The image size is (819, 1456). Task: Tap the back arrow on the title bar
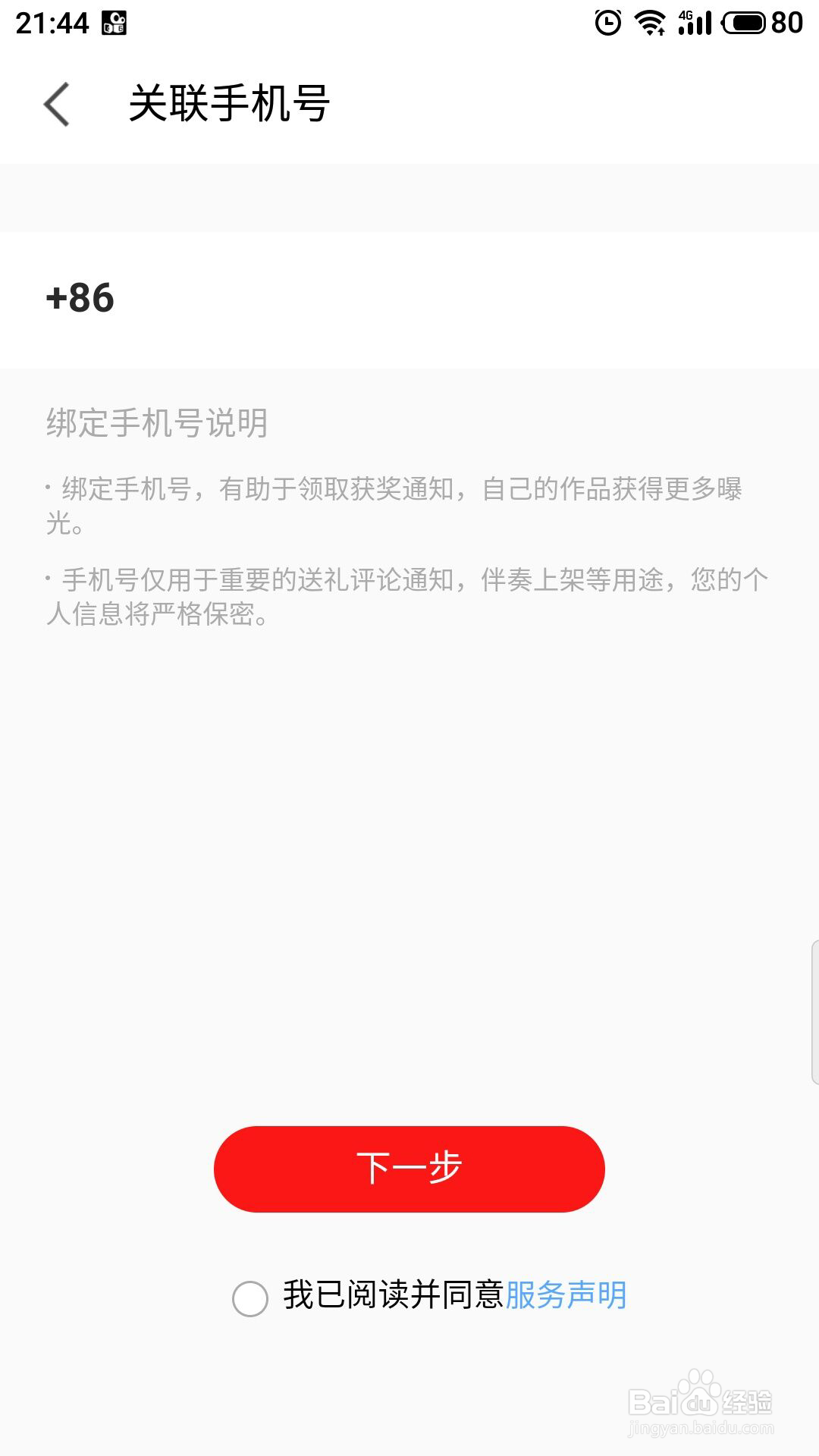click(57, 104)
